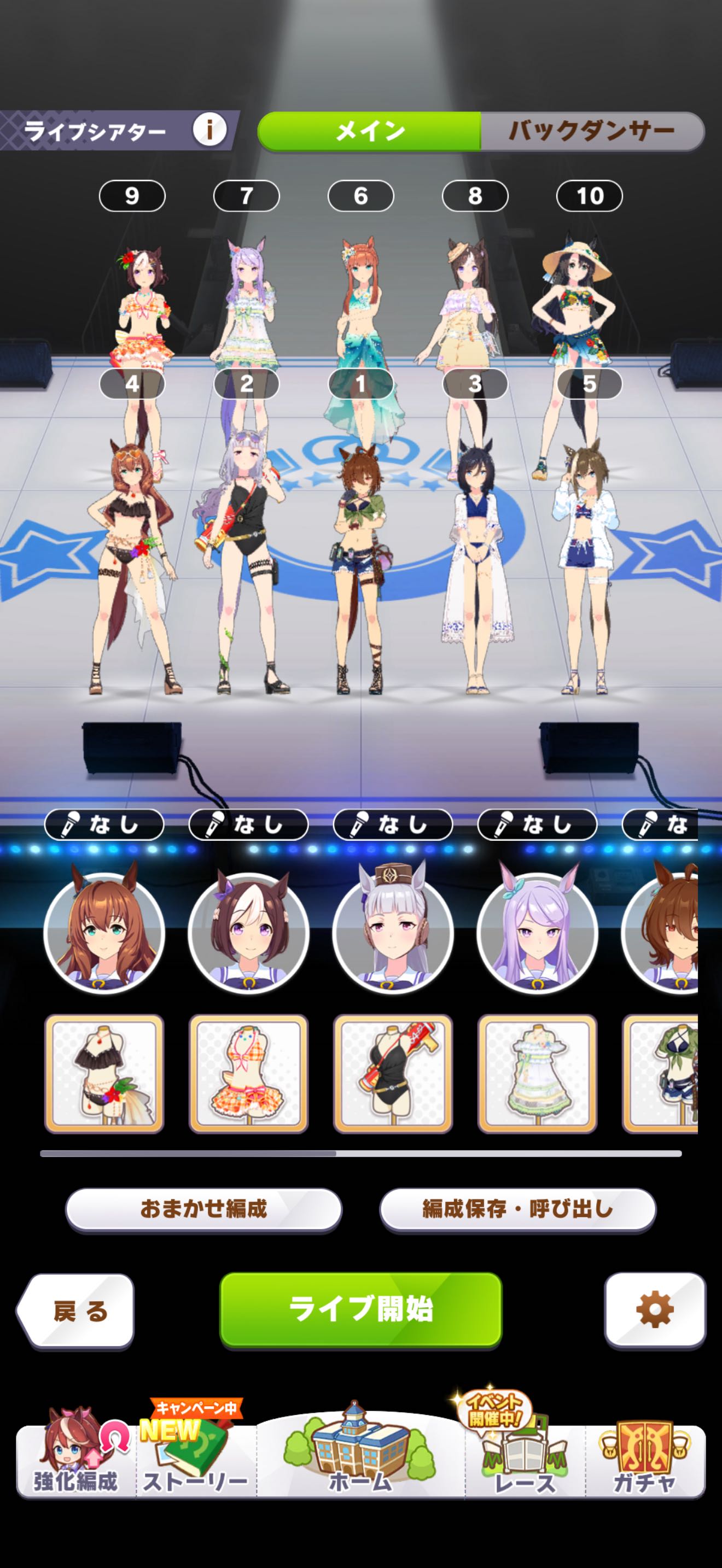Viewport: 722px width, 1568px height.
Task: Go back with 戻る button
Action: (x=75, y=1310)
